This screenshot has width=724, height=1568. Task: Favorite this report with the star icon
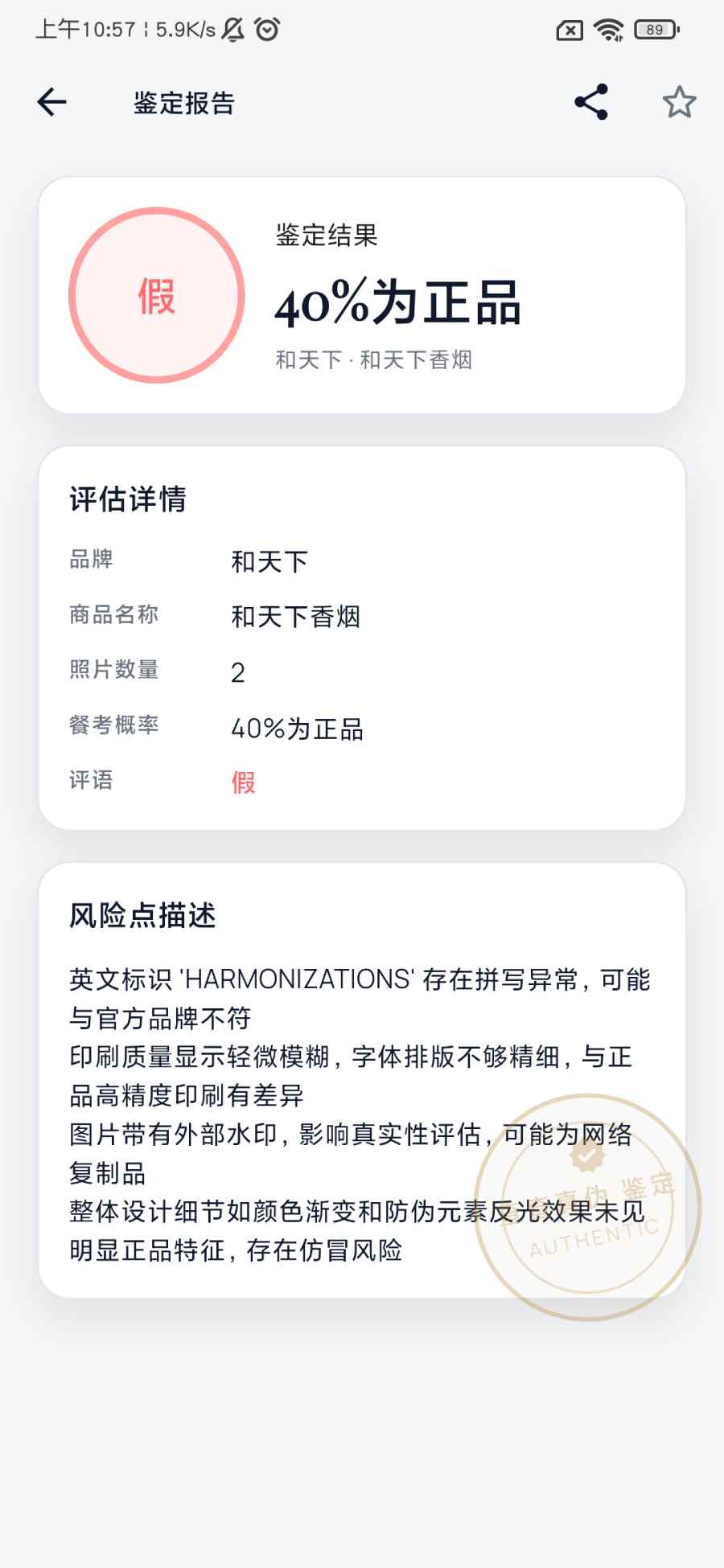679,102
